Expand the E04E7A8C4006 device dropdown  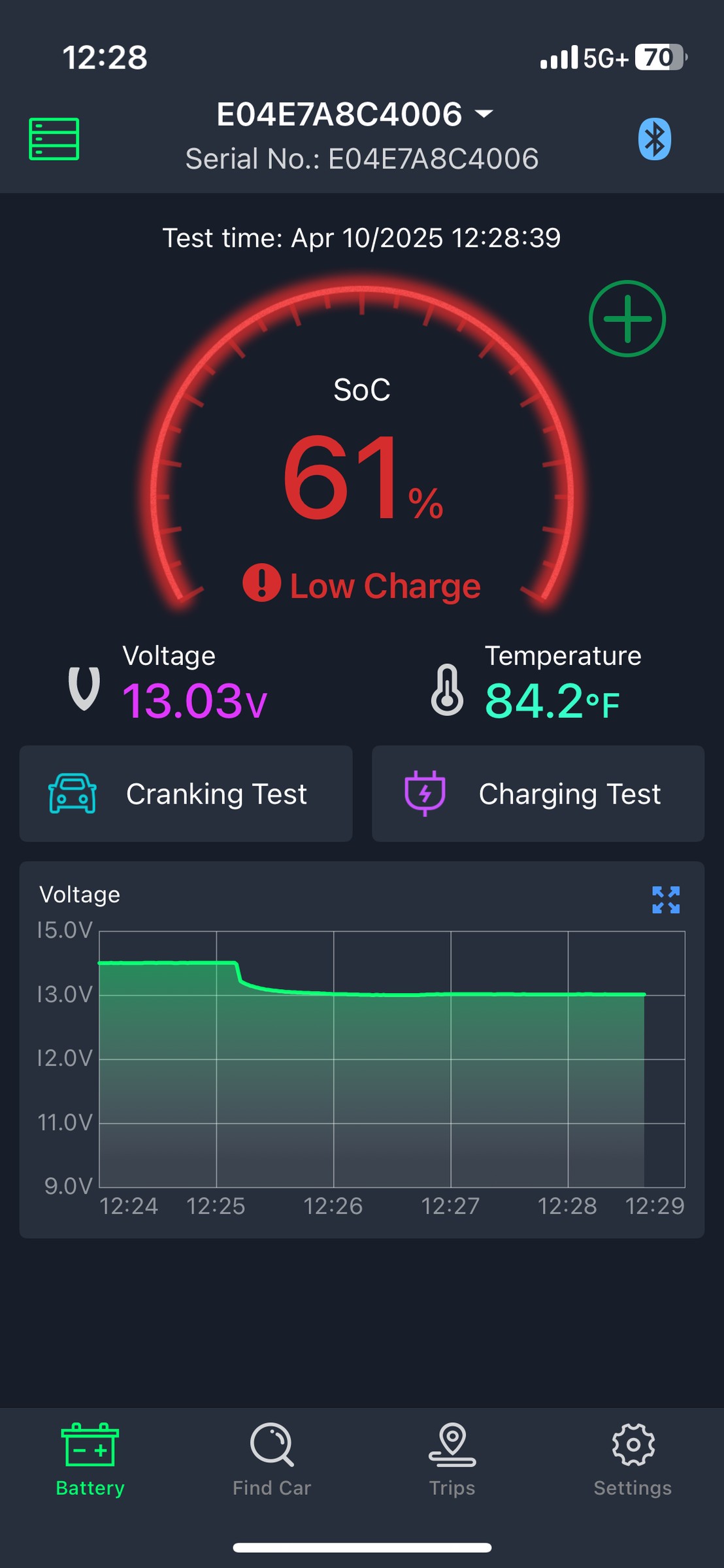click(355, 114)
